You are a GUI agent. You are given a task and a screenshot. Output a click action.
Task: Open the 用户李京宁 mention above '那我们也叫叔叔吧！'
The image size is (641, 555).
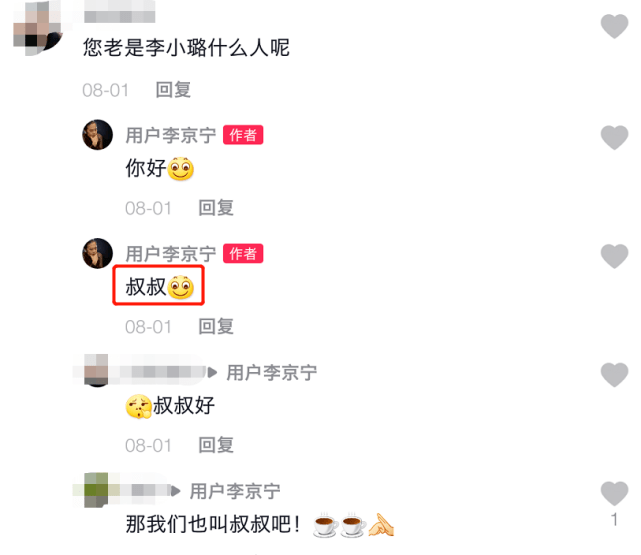click(x=235, y=491)
